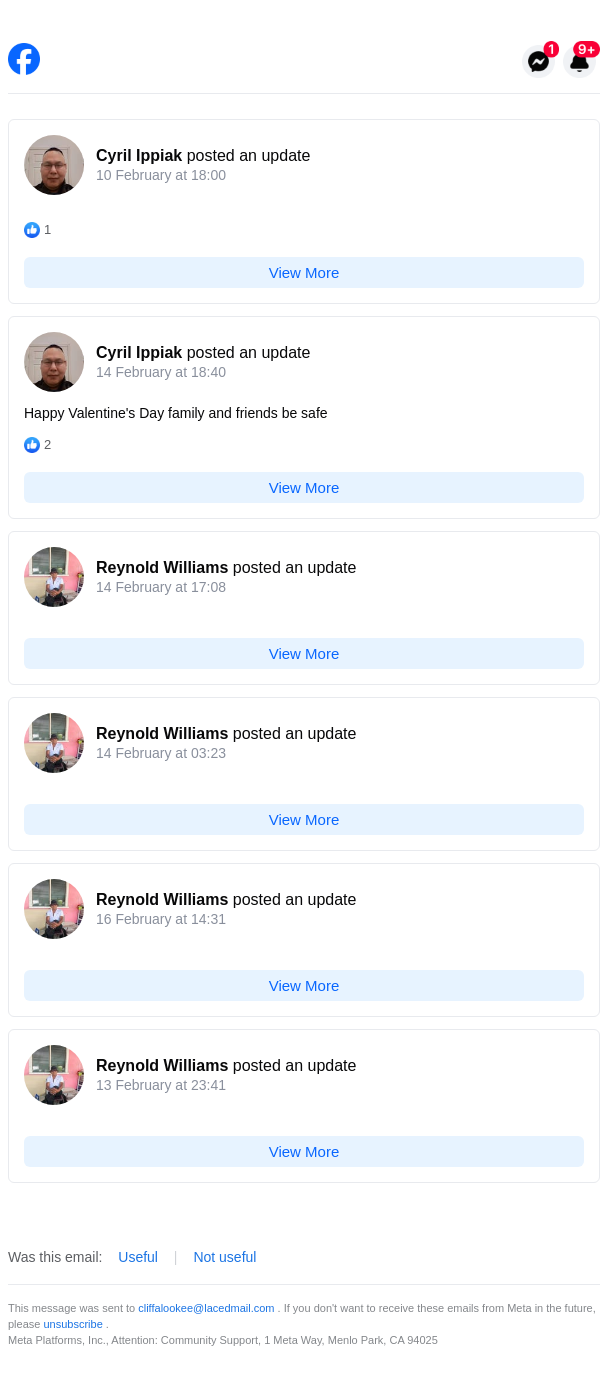
Task: Tap the unsubscribe link
Action: (73, 1324)
